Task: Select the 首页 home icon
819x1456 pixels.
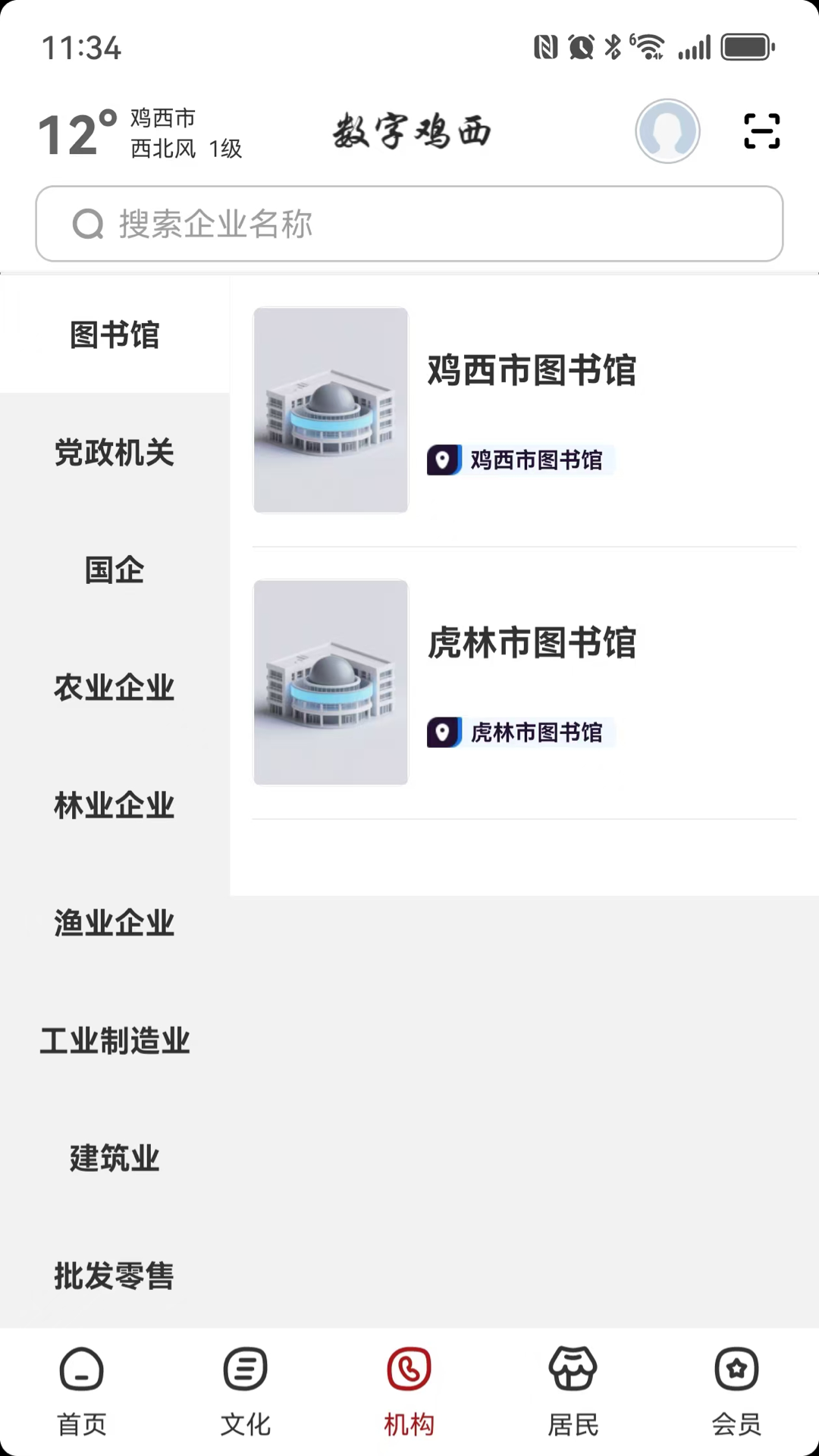Action: click(81, 1370)
